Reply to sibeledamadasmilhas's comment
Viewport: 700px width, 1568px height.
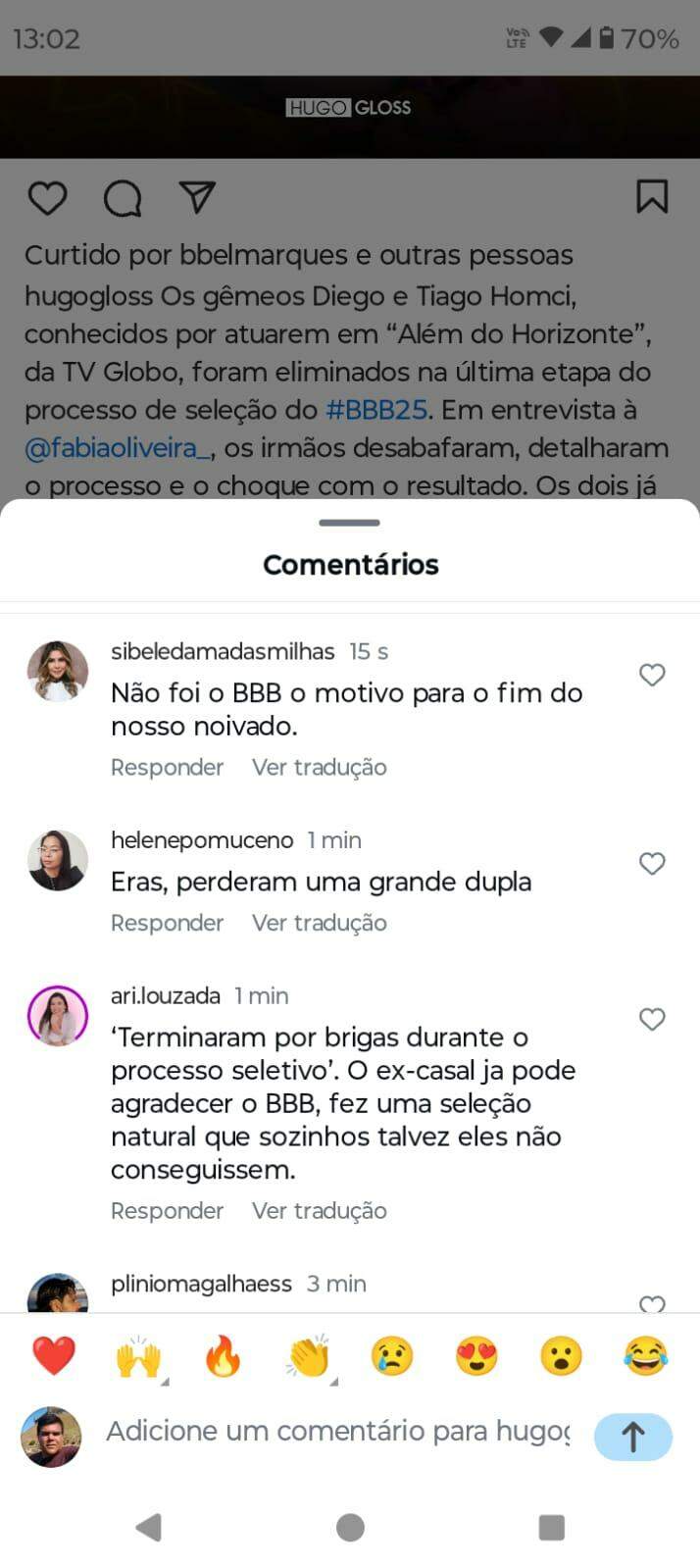pyautogui.click(x=167, y=767)
